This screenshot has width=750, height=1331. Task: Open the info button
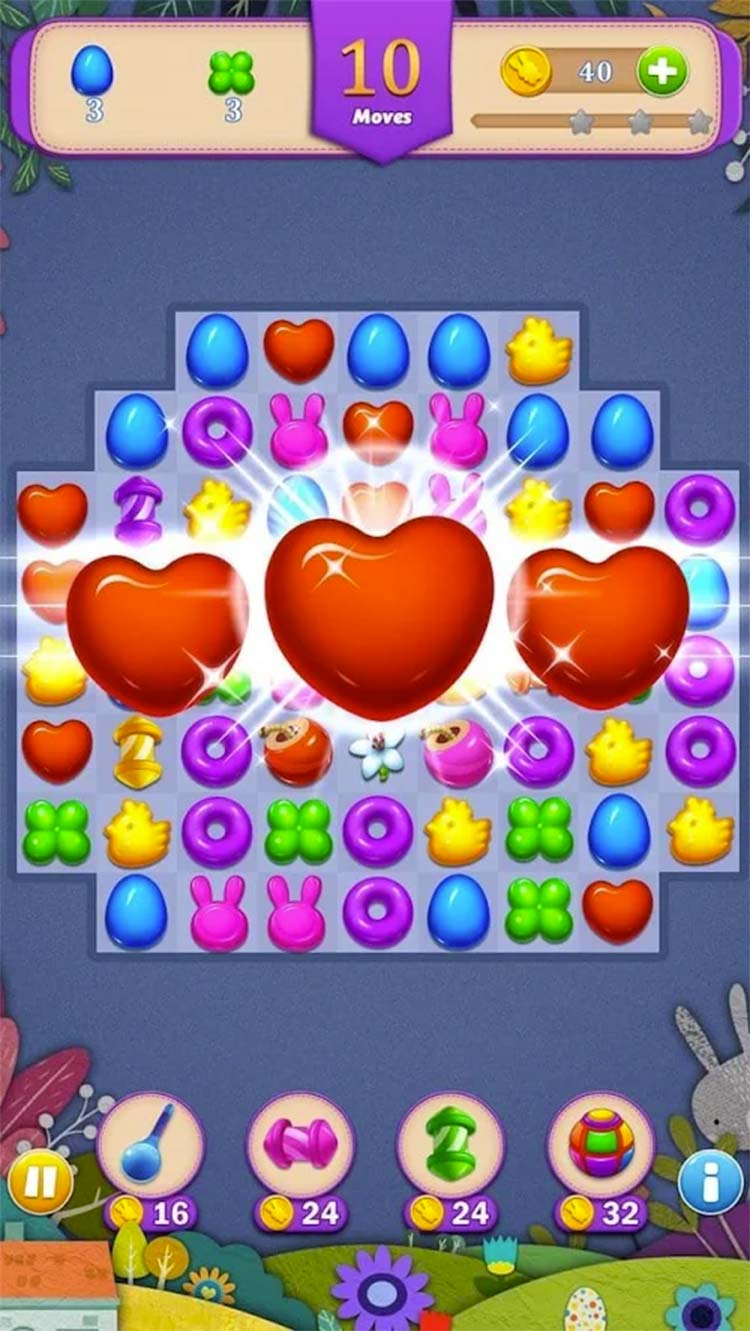coord(710,1183)
